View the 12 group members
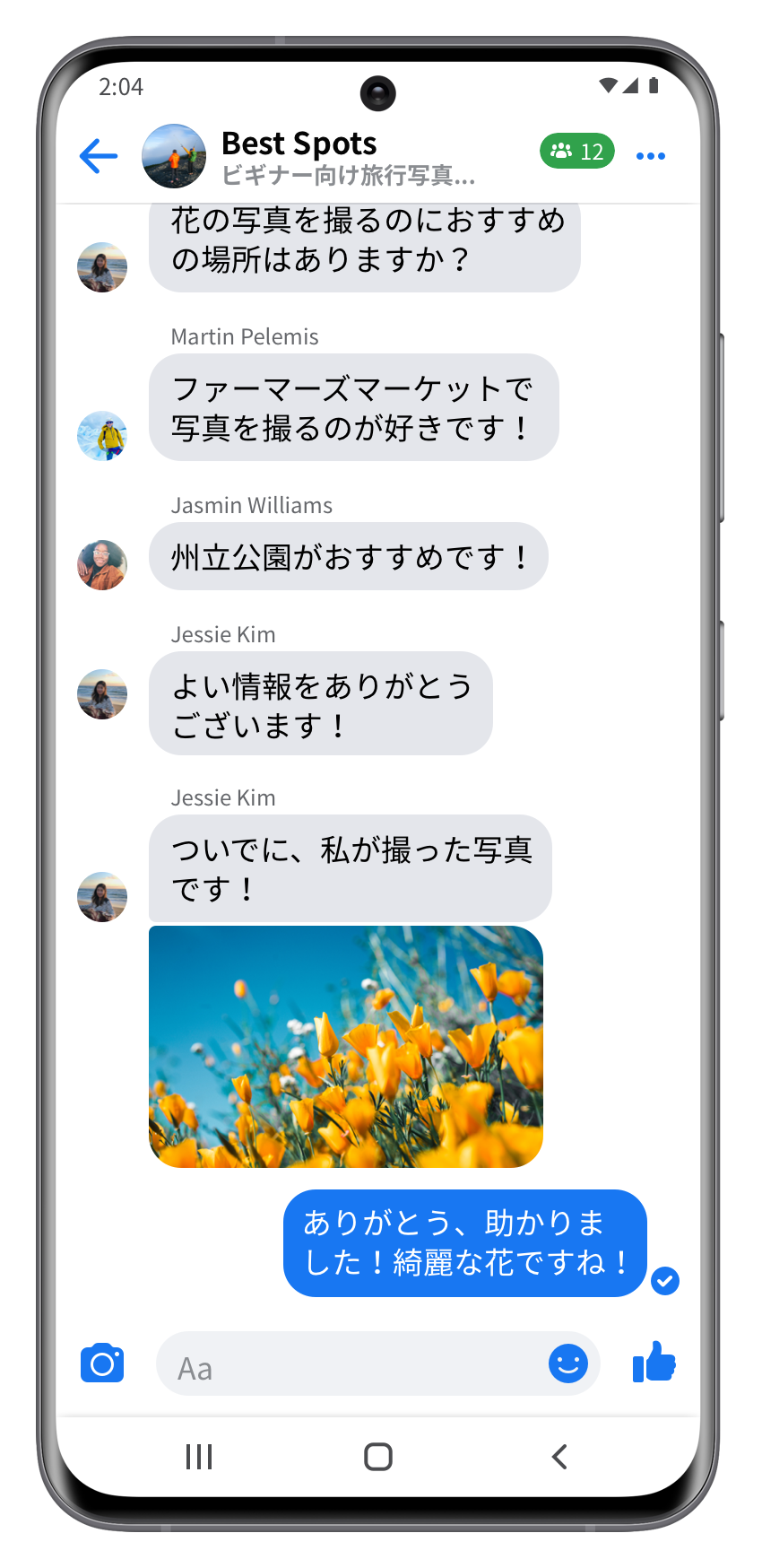762x1568 pixels. [x=576, y=151]
